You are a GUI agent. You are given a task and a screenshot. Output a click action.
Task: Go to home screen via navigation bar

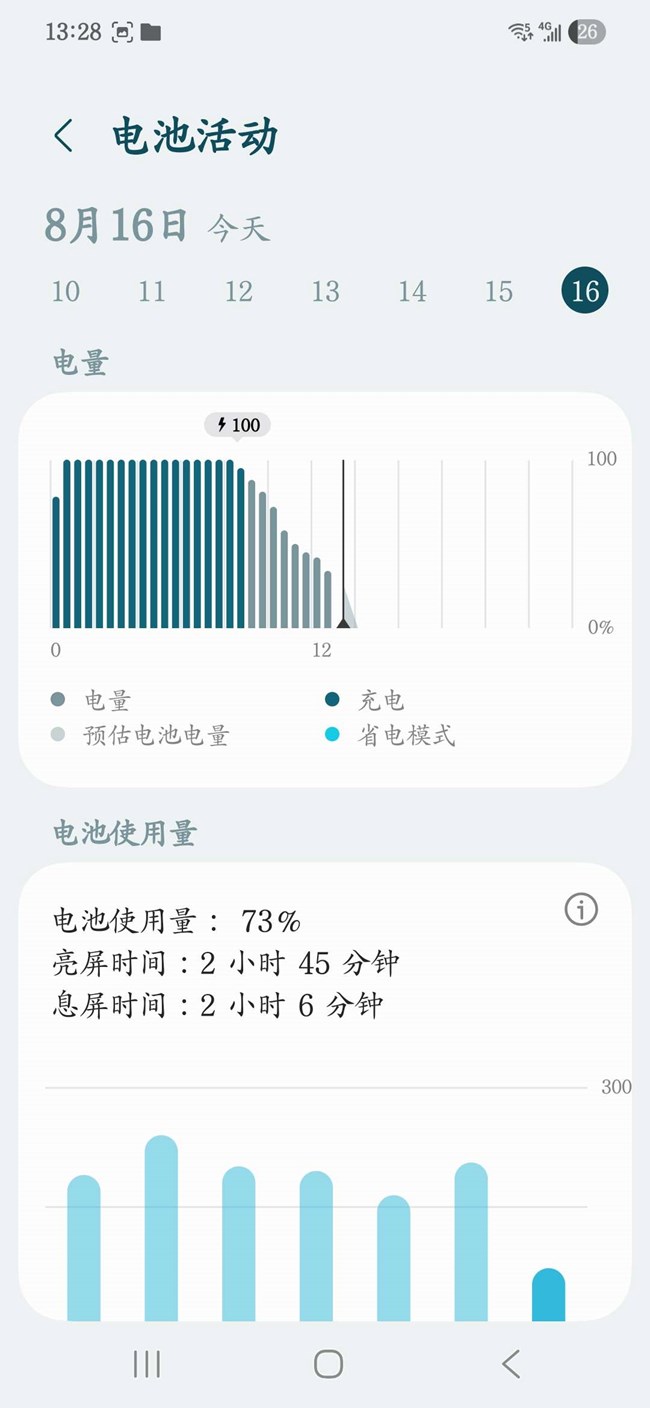click(328, 1363)
